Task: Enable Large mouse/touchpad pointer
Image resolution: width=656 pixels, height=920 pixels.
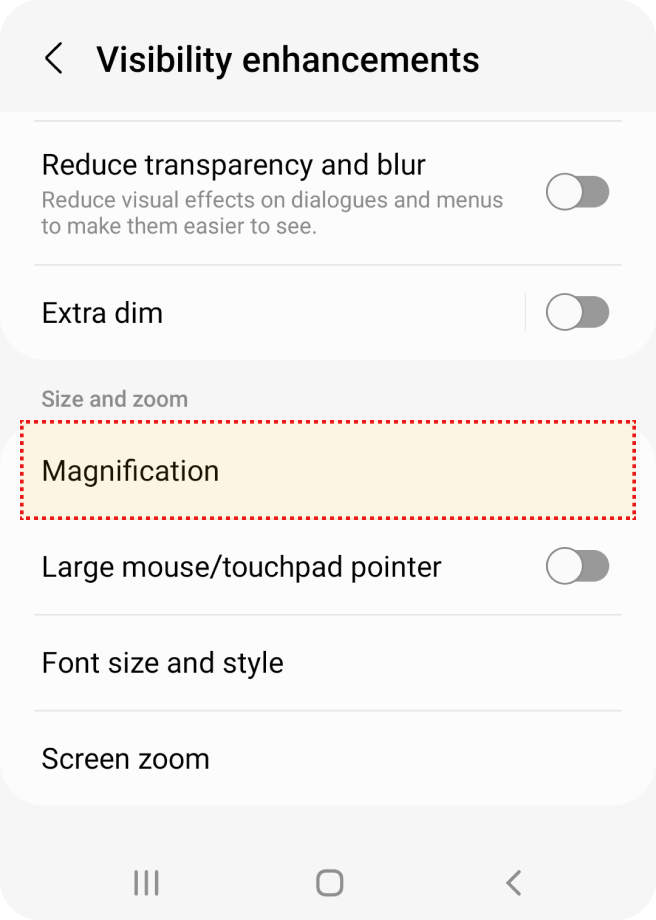Action: click(577, 567)
